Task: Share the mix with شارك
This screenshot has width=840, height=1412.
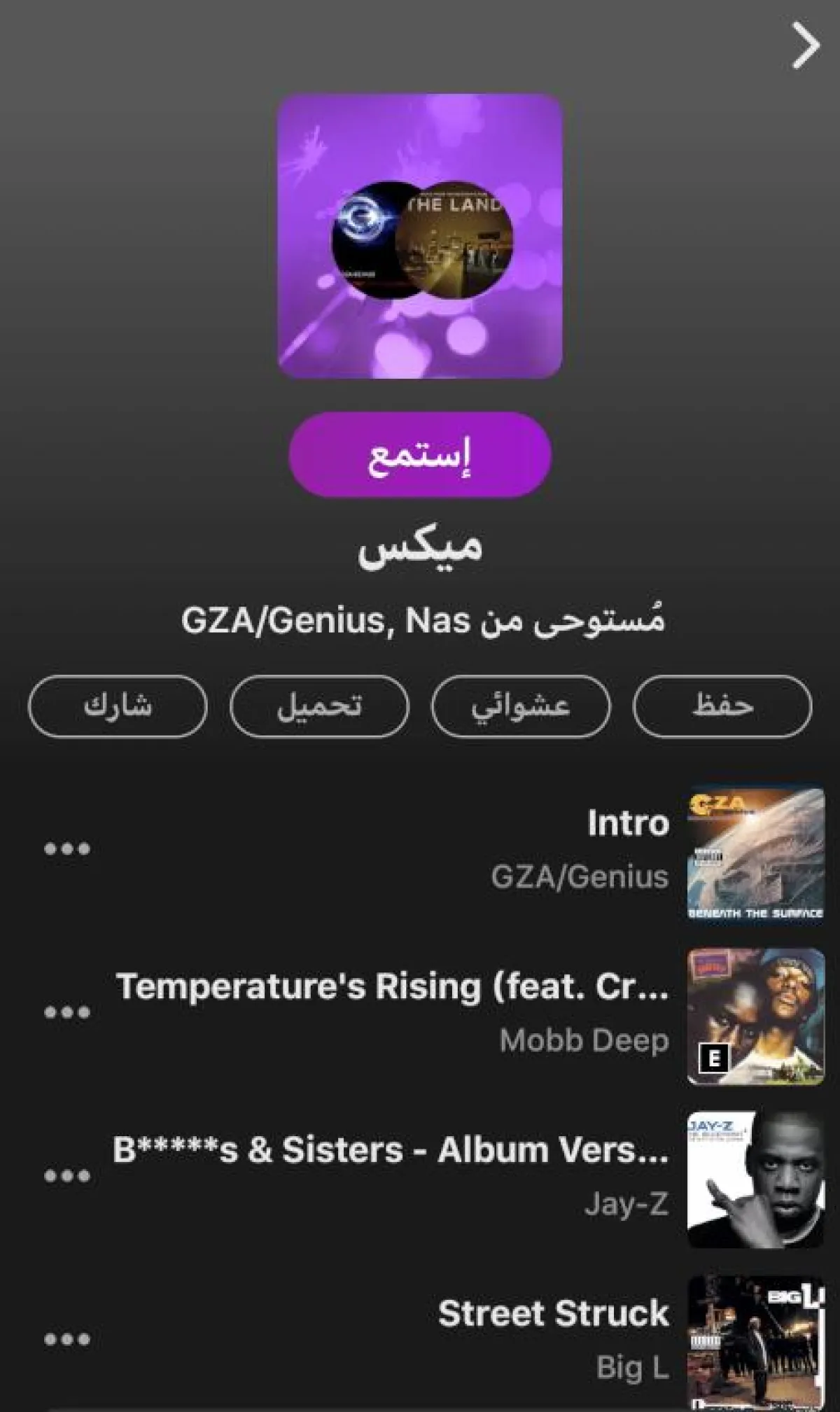Action: [118, 706]
